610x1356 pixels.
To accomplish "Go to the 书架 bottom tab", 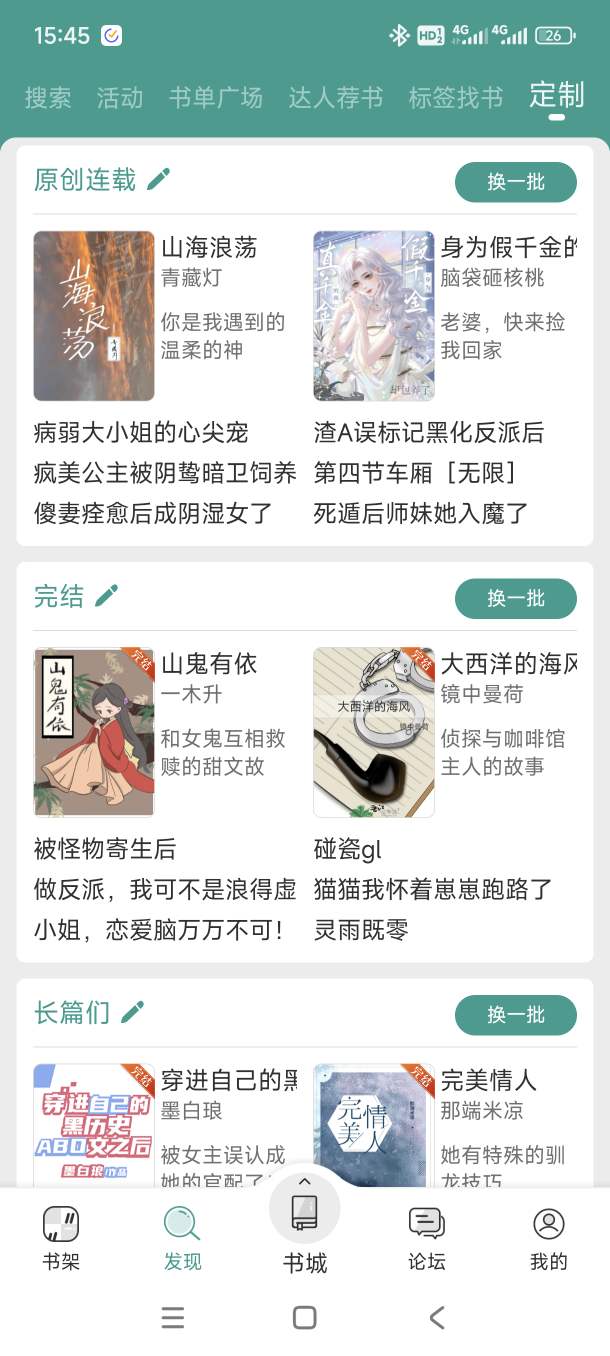I will coord(61,1237).
